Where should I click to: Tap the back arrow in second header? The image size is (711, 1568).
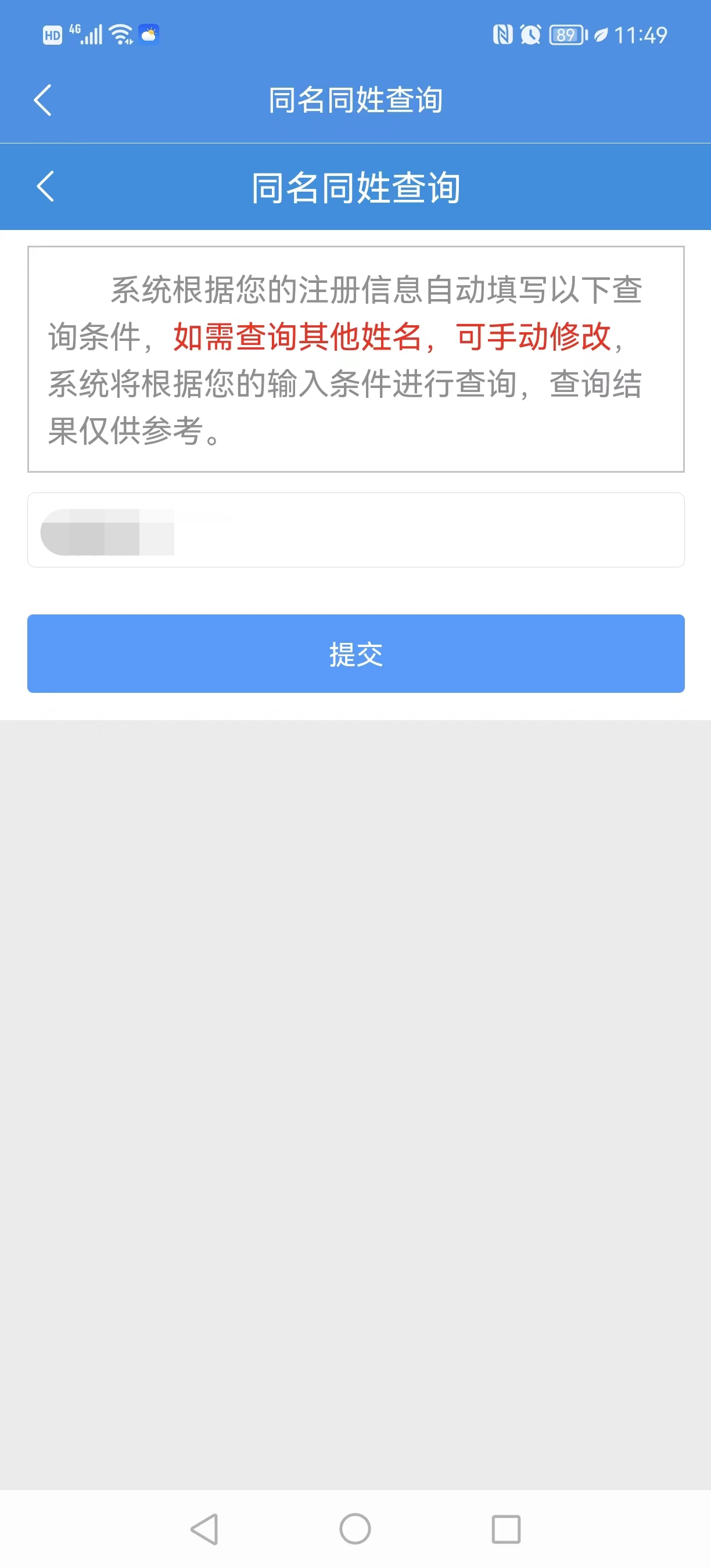pos(46,186)
